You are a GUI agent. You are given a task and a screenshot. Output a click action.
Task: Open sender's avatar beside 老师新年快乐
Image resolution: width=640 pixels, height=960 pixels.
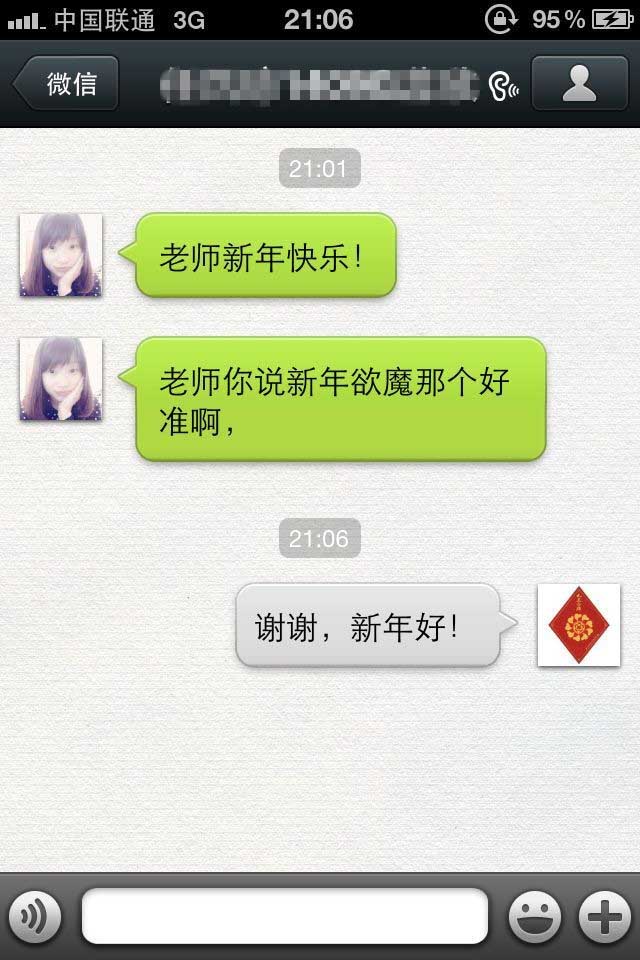tap(61, 255)
